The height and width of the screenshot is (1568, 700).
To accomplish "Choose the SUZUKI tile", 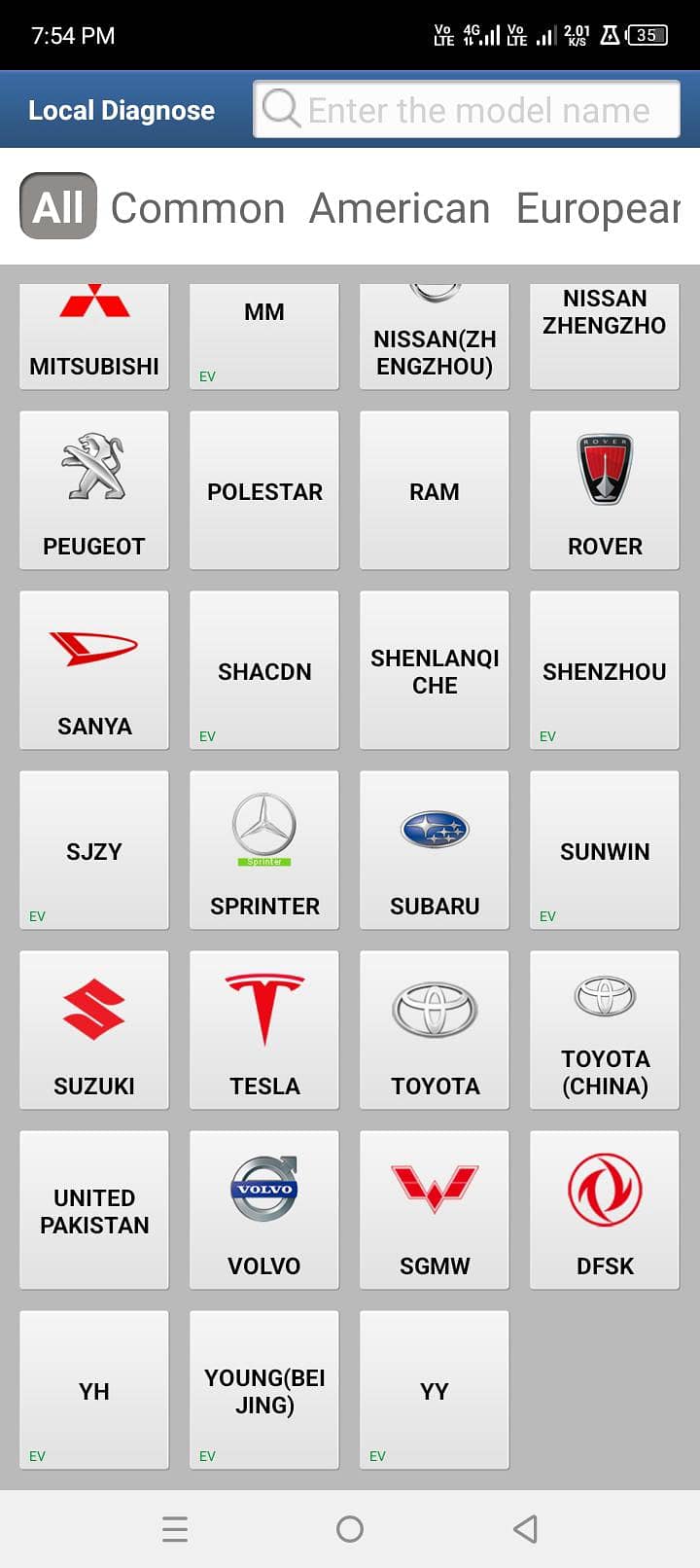I will tap(94, 1030).
